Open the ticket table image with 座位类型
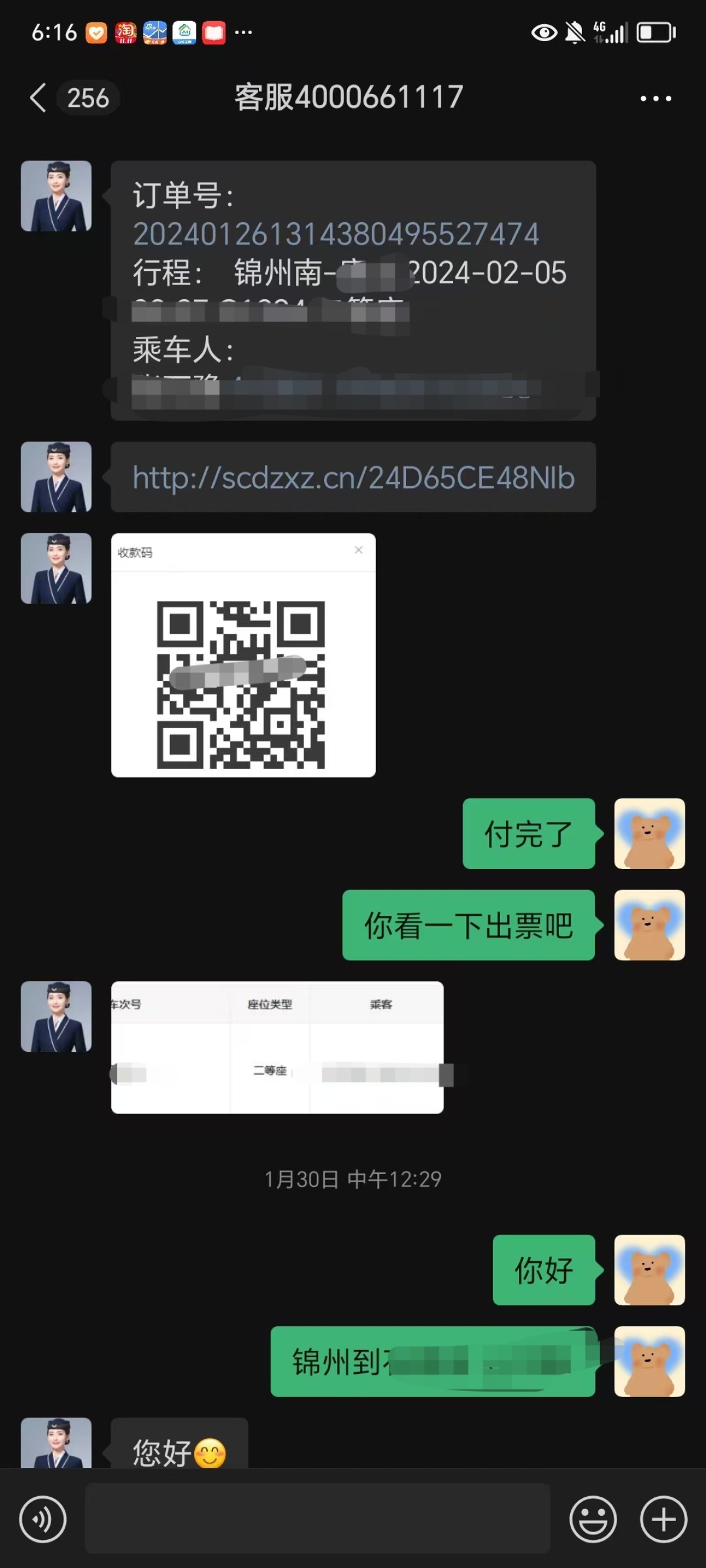This screenshot has width=706, height=1568. point(277,1047)
